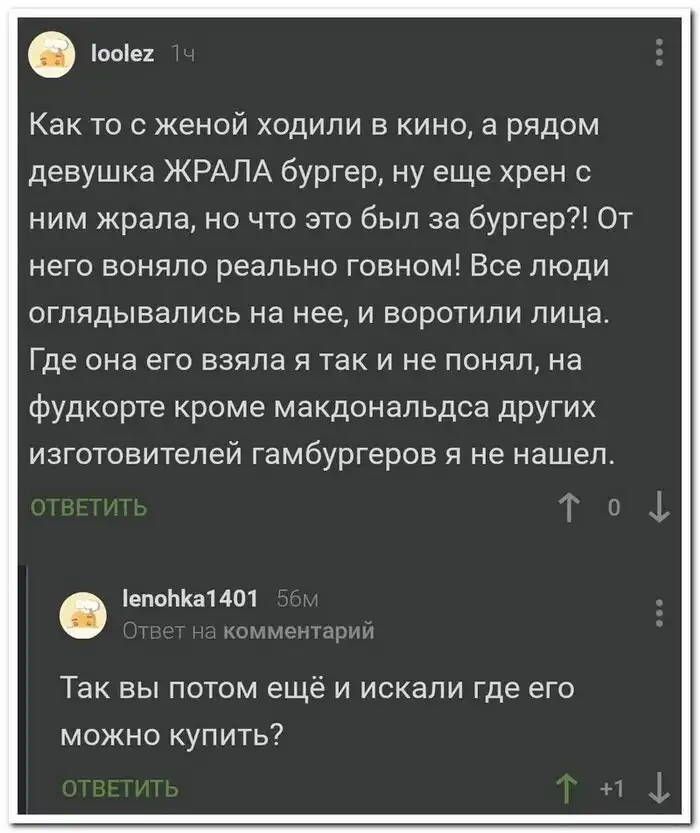Tap ОТВЕТИТЬ under lenohka1401's reply
This screenshot has width=700, height=833.
pyautogui.click(x=121, y=788)
